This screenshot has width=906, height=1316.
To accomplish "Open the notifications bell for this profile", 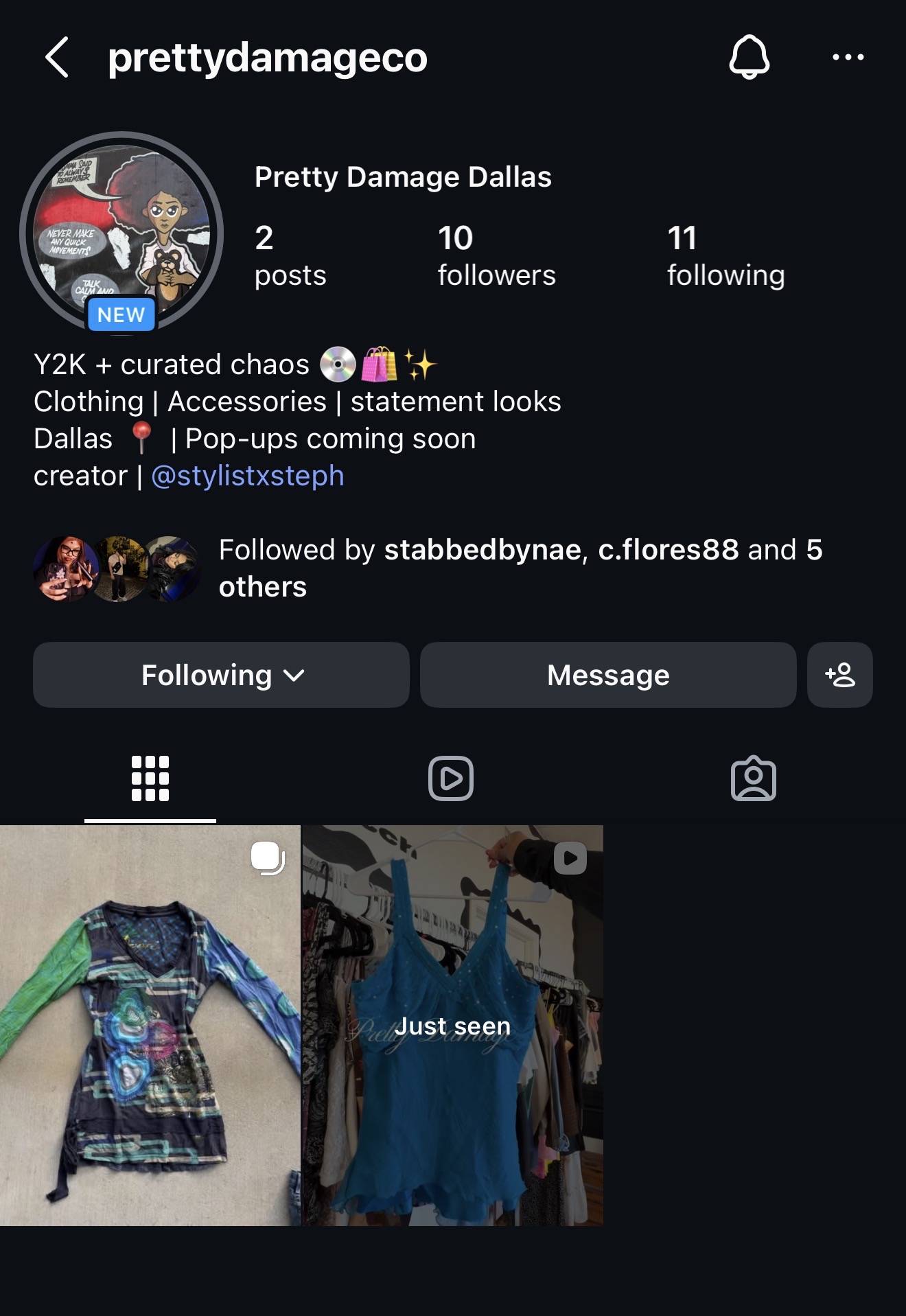I will (749, 58).
